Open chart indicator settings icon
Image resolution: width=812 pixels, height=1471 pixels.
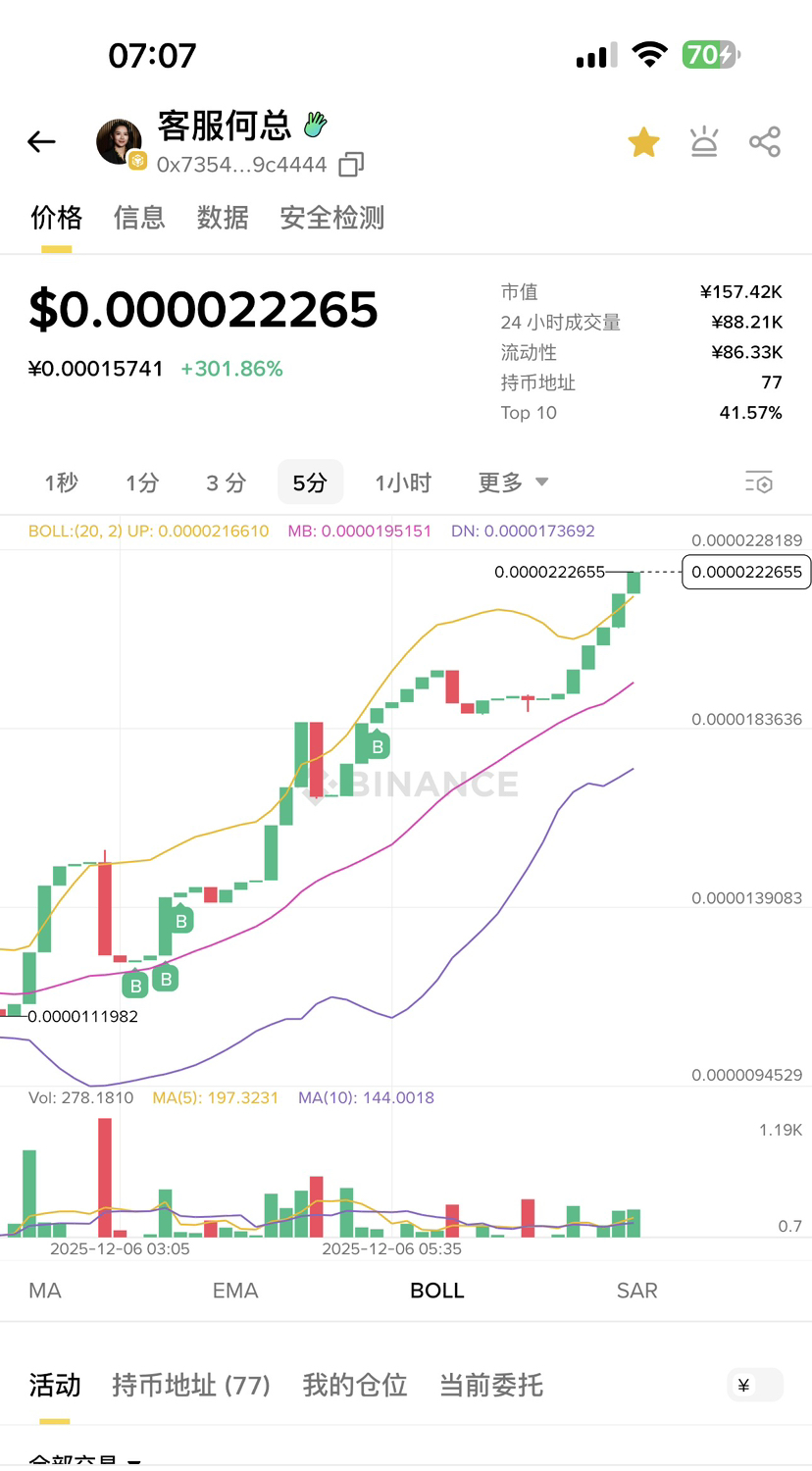(x=759, y=482)
